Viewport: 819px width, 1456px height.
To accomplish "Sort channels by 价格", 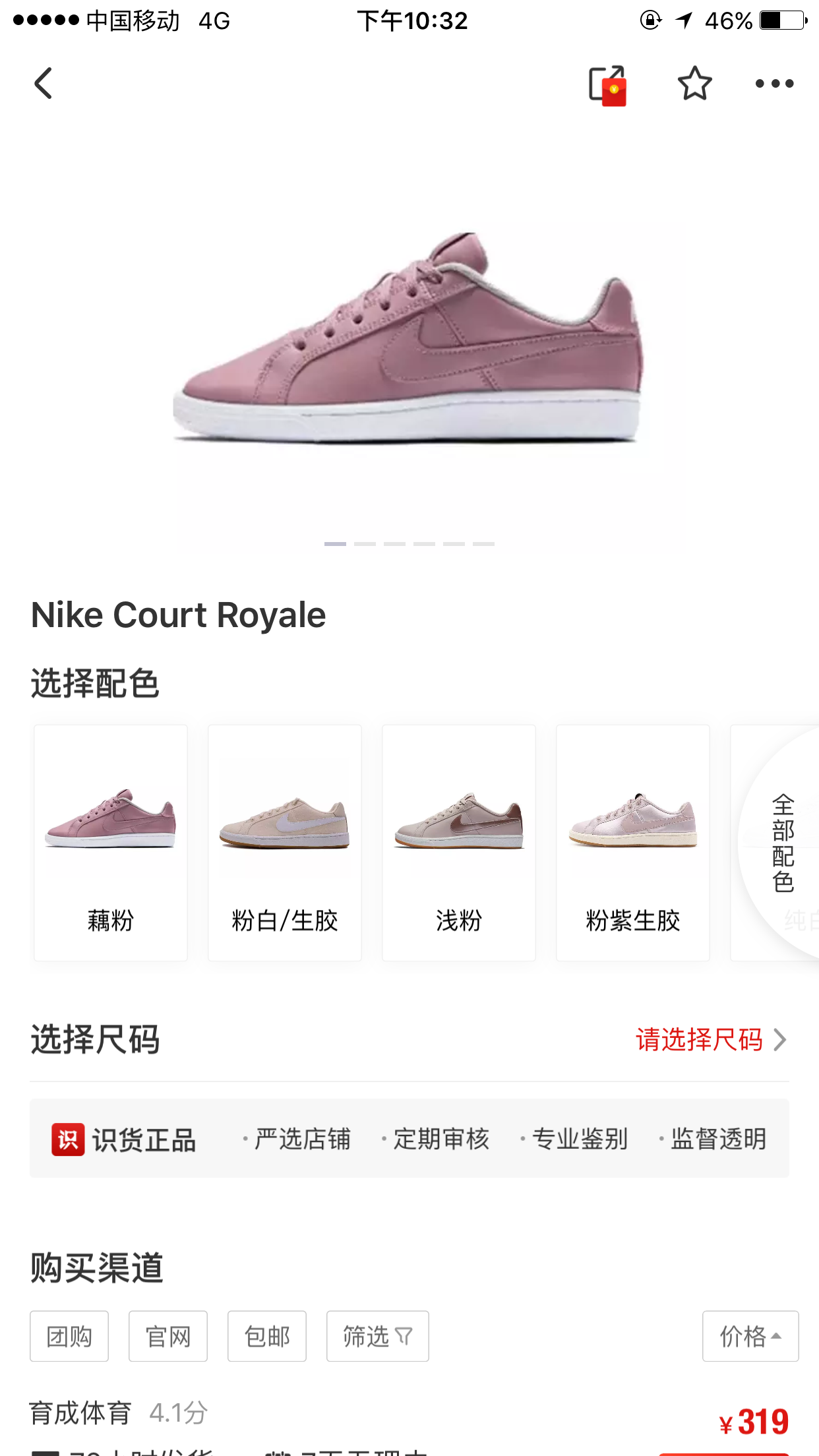I will coord(750,1336).
